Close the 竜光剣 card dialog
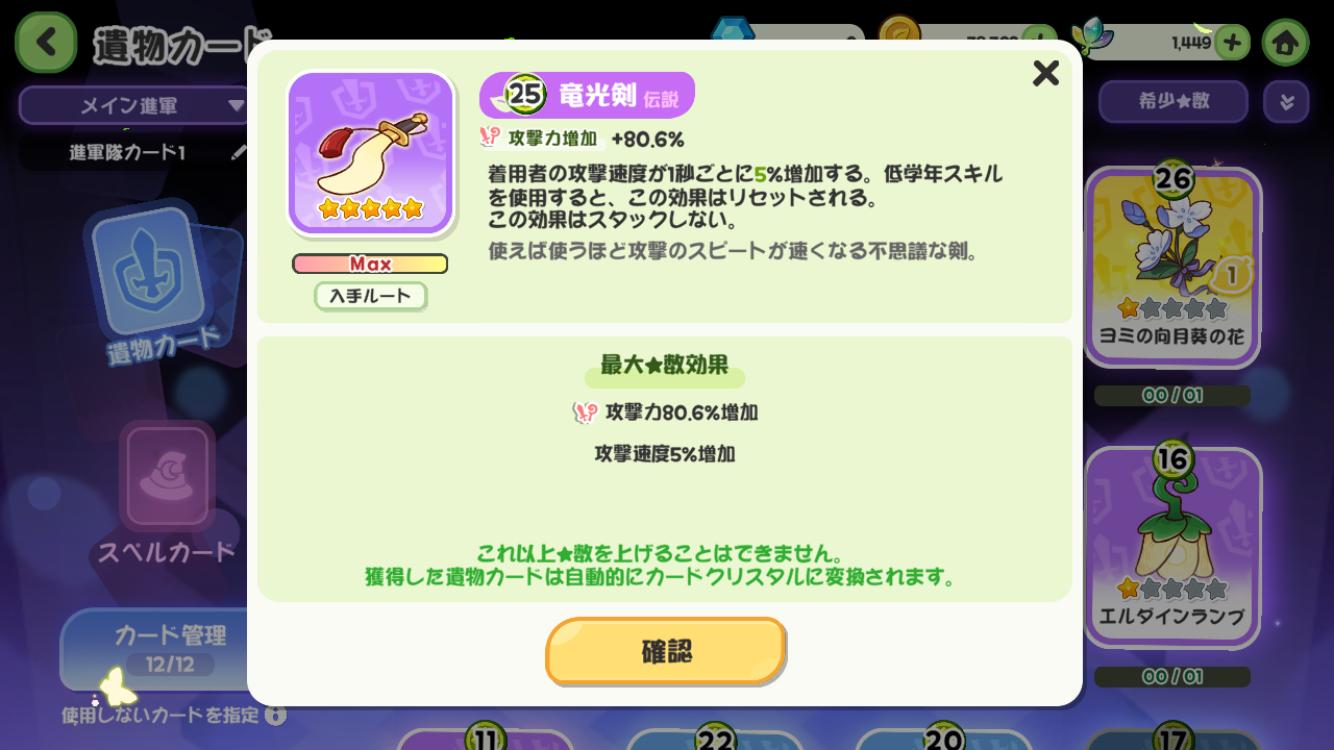1334x750 pixels. (1045, 73)
